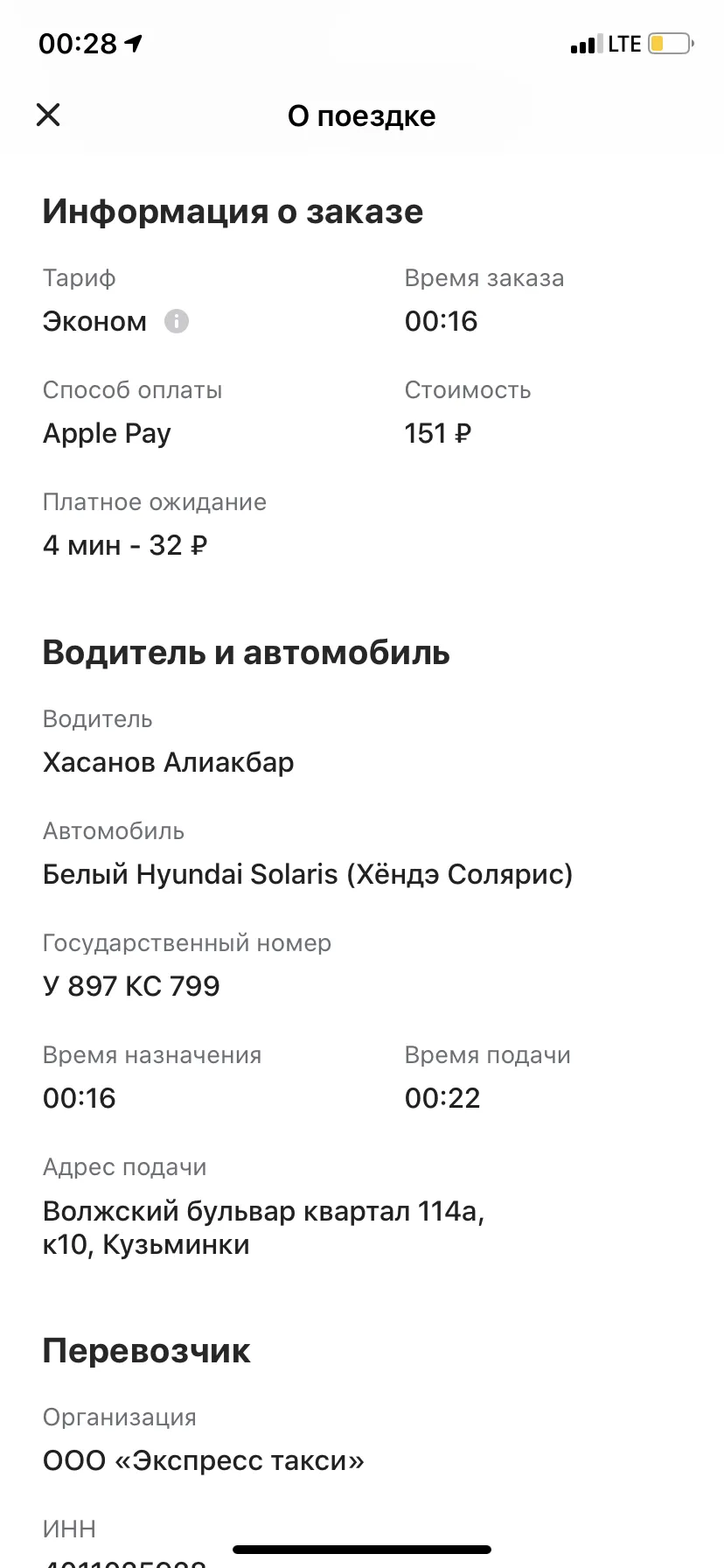Close the trip details screen
724x1568 pixels.
48,115
